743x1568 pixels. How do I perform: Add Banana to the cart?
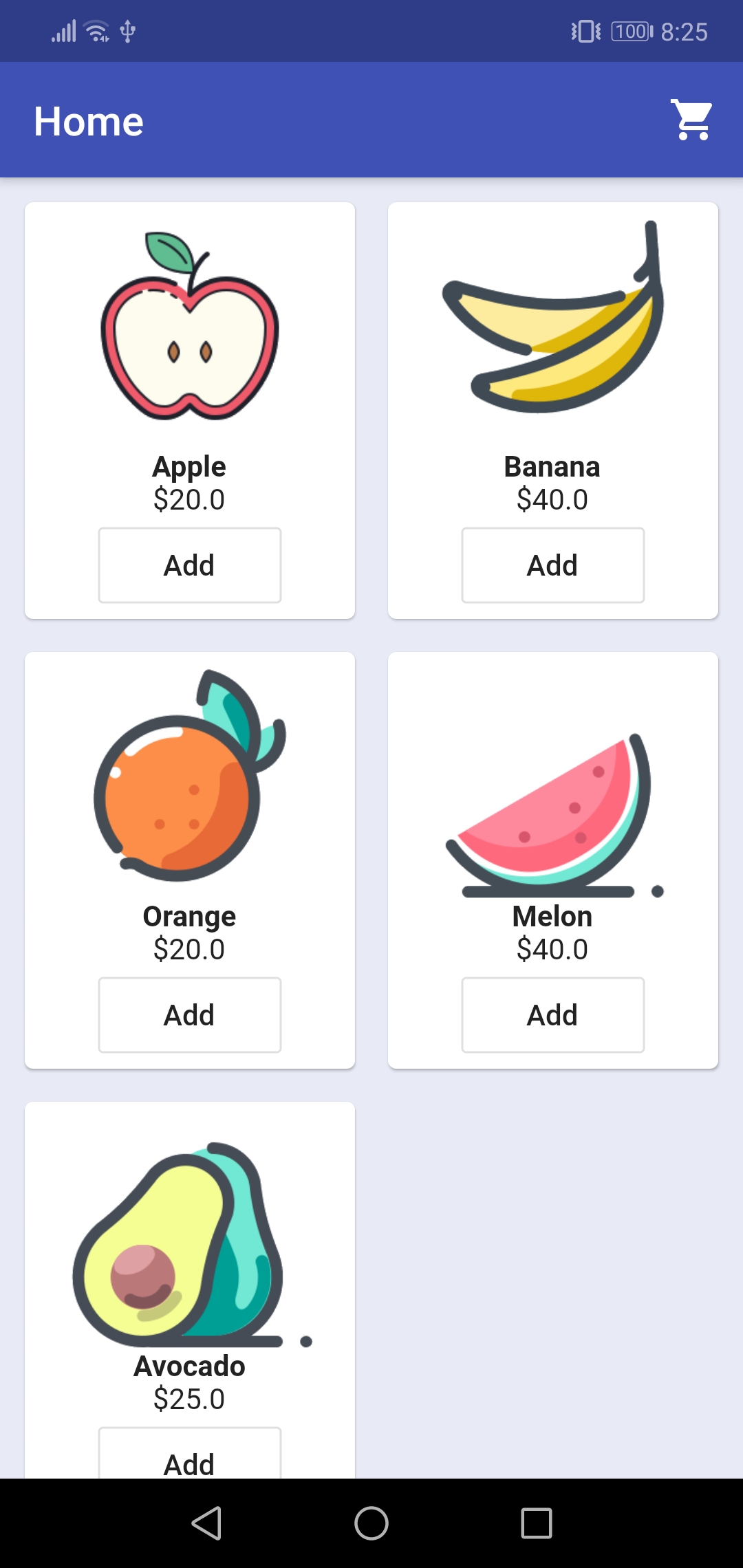click(x=553, y=565)
